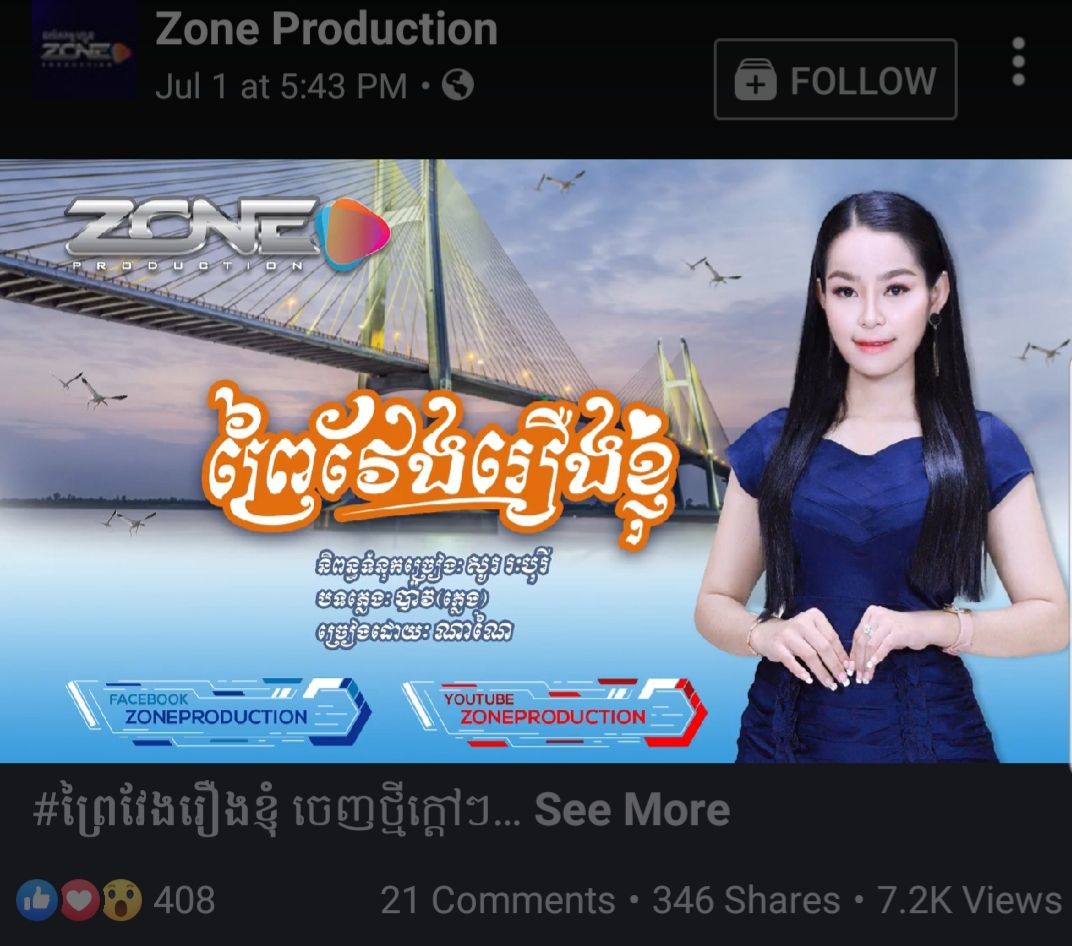Open the 21 Comments

point(497,900)
